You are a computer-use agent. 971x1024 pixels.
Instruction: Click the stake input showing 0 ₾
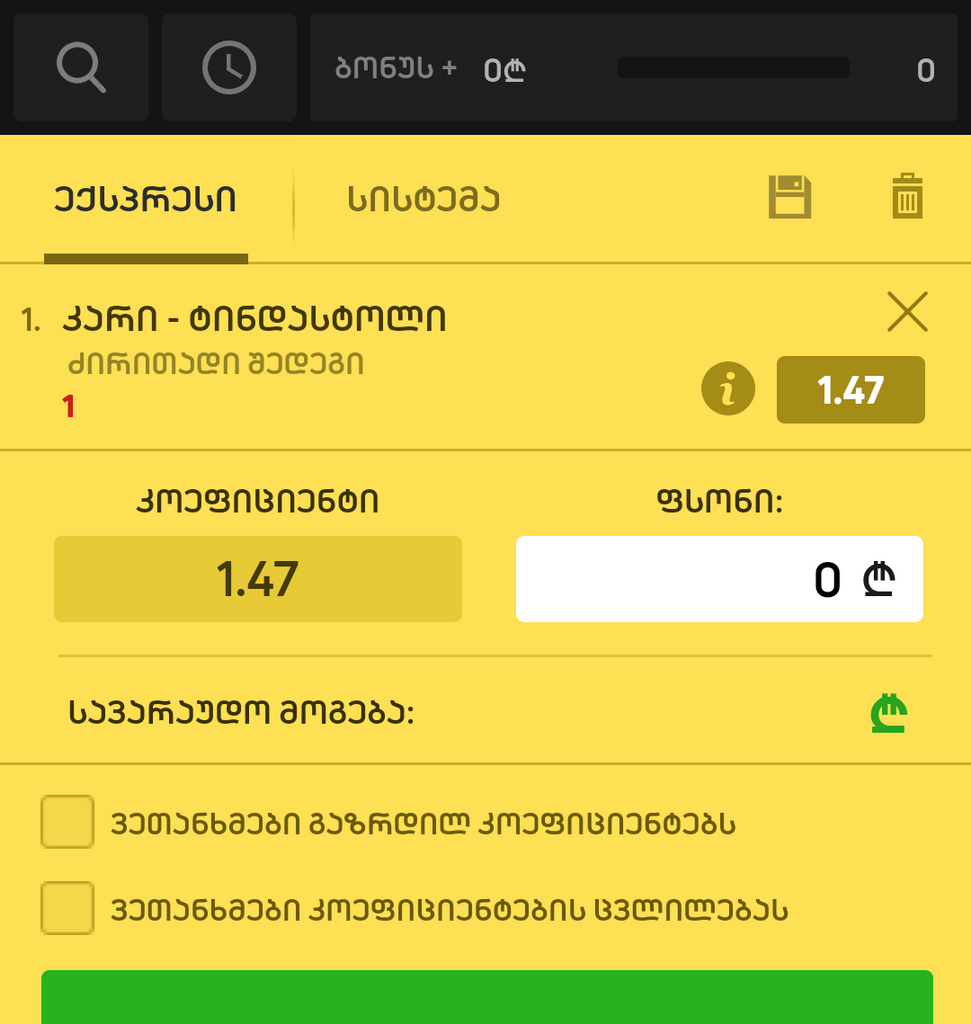(x=719, y=578)
